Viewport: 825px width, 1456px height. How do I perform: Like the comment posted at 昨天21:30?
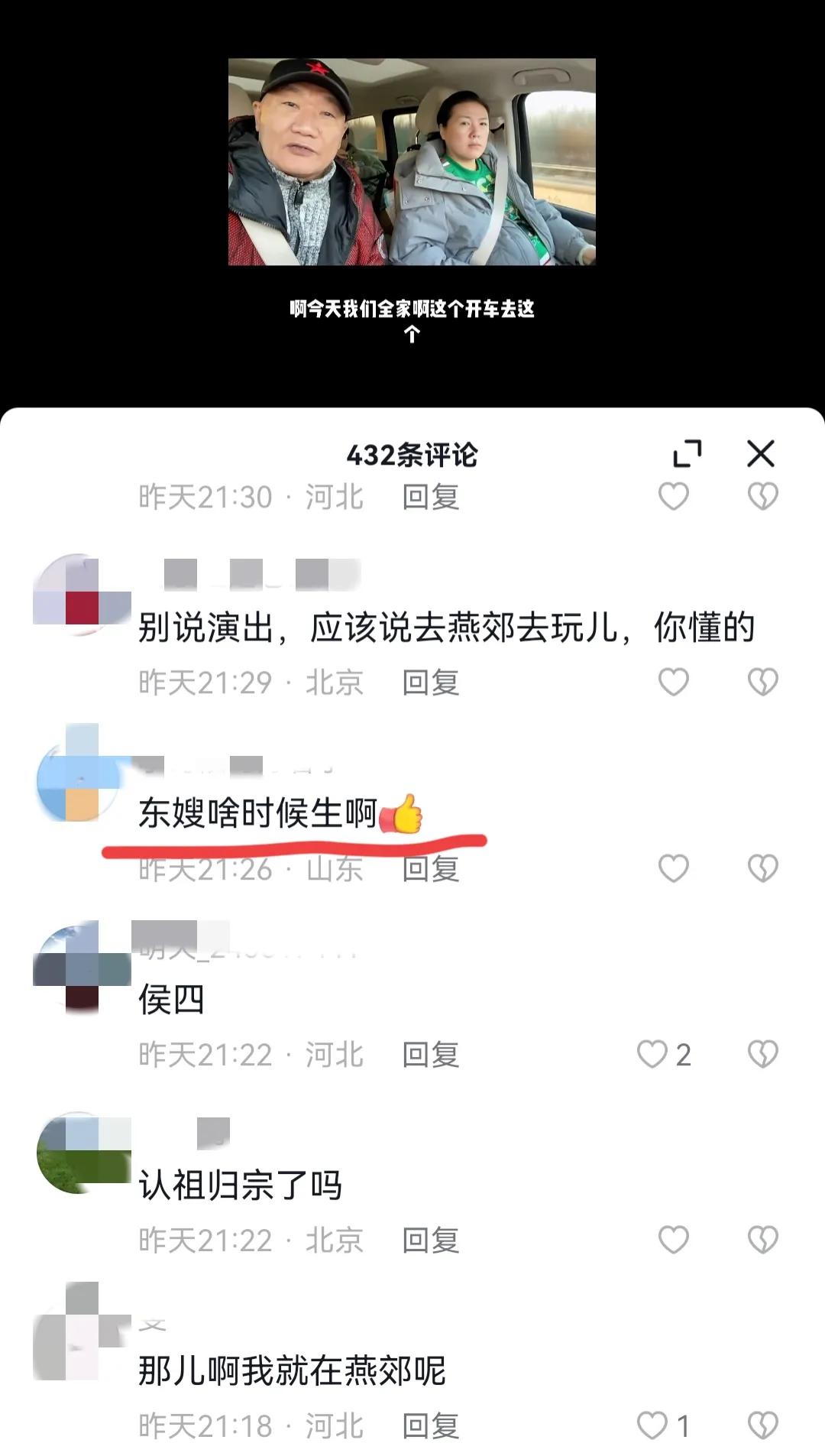[674, 497]
